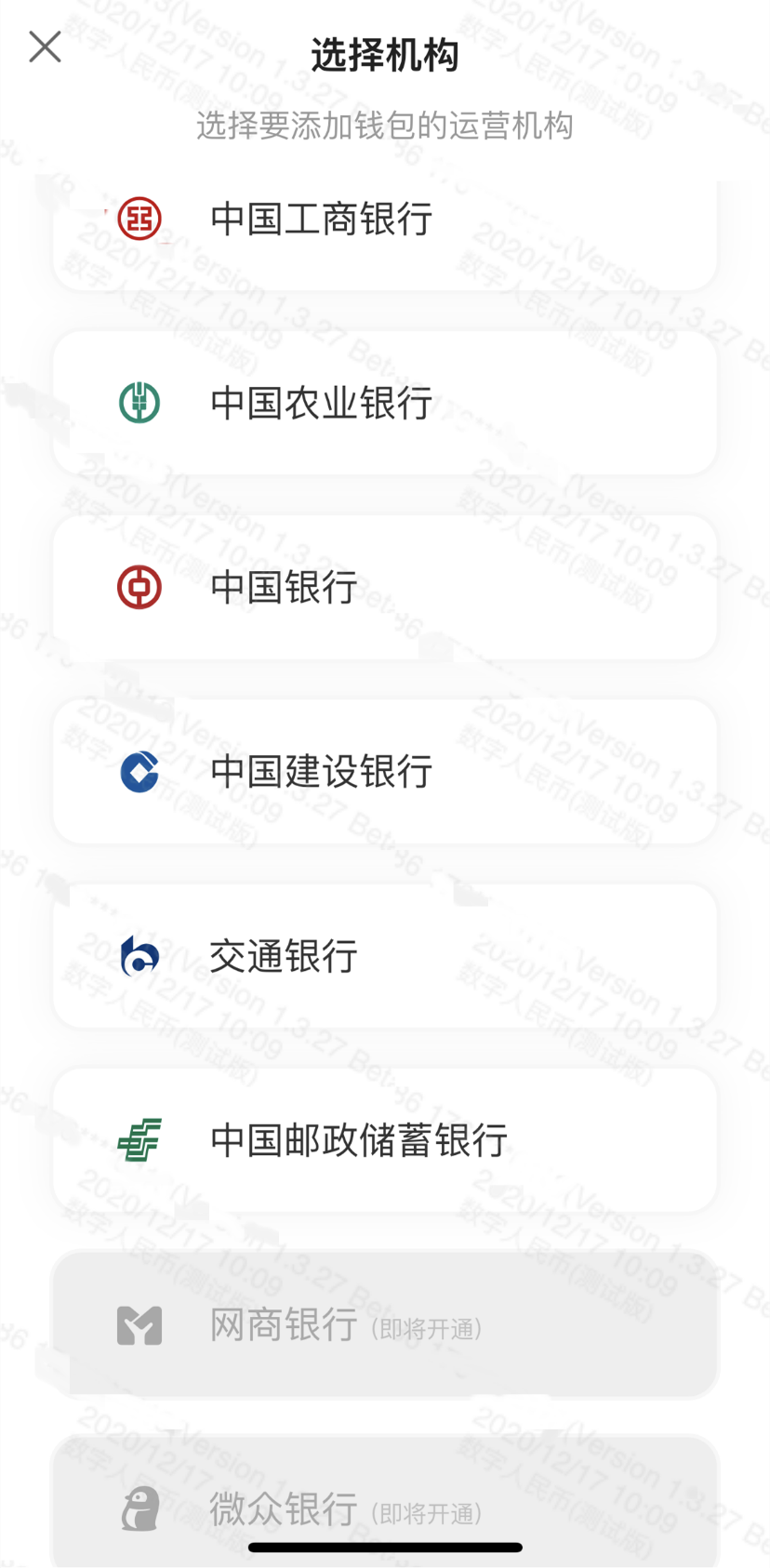Viewport: 770px width, 1568px height.
Task: Tap the 即将开通 label beside 网商银行
Action: click(429, 1330)
